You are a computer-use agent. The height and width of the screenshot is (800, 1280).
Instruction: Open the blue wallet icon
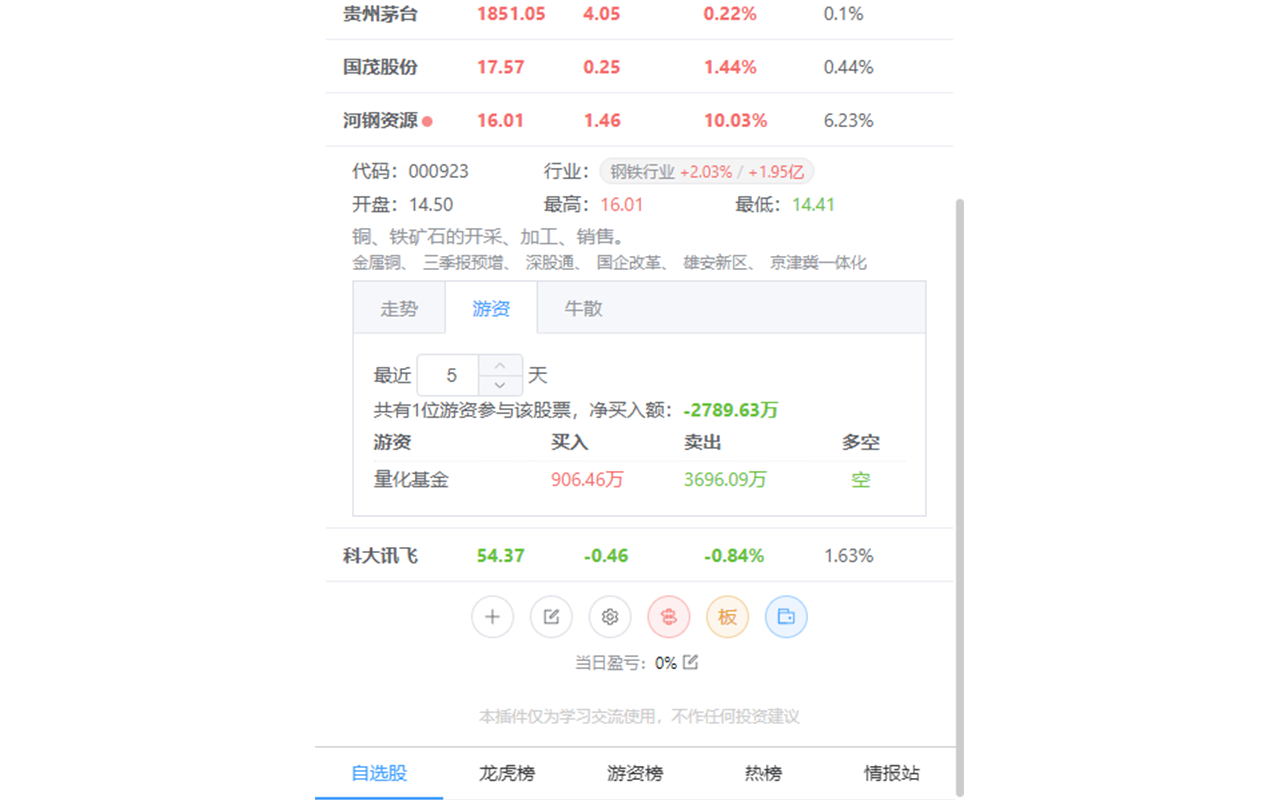(786, 617)
